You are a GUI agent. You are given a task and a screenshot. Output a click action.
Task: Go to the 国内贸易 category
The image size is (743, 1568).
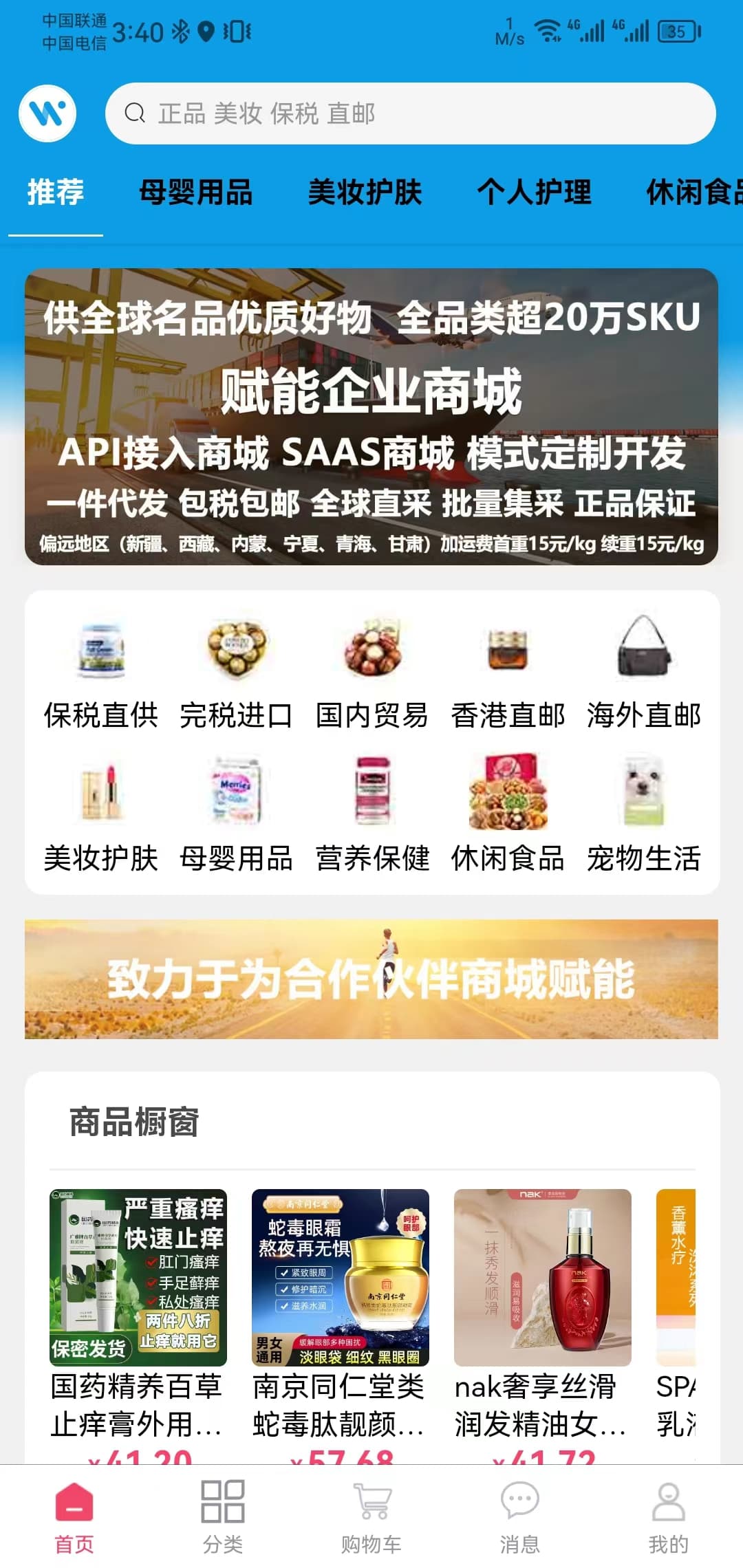click(371, 671)
